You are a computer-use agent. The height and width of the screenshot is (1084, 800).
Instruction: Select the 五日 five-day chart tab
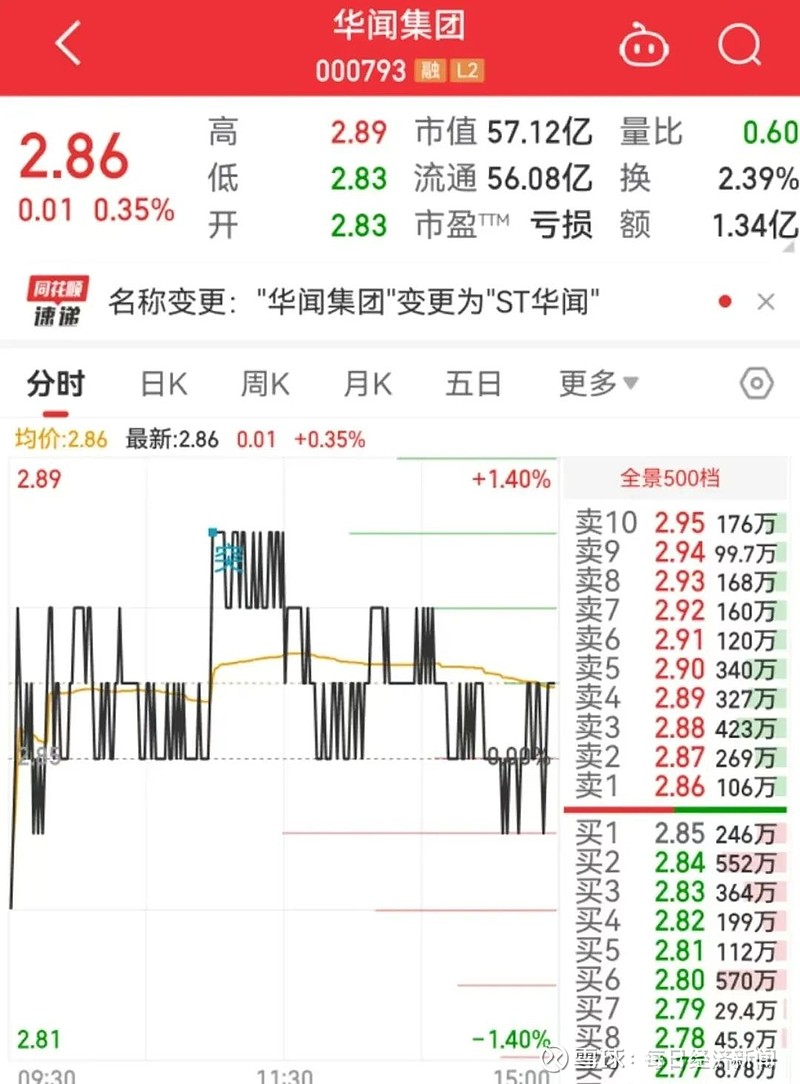471,383
